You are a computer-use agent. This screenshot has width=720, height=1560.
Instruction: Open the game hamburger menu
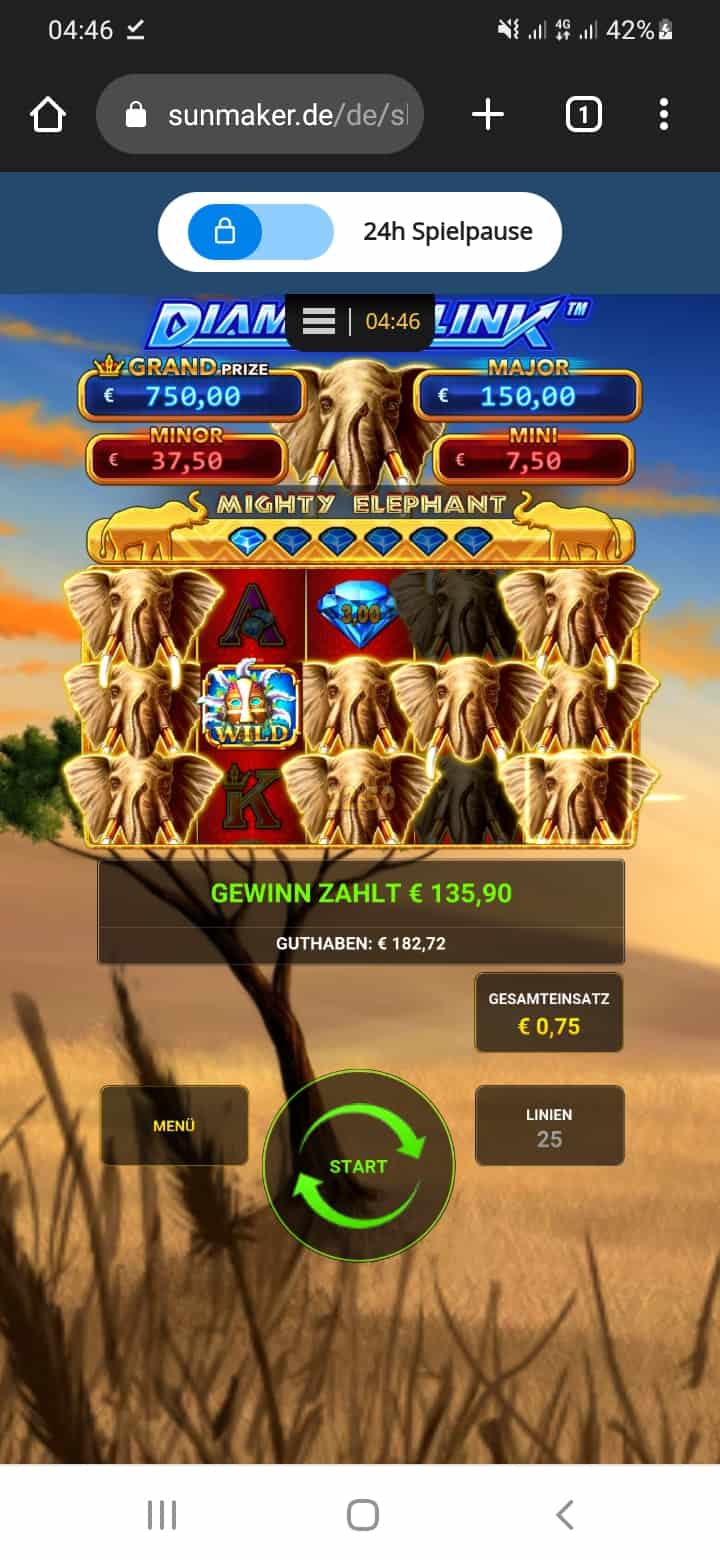point(318,322)
